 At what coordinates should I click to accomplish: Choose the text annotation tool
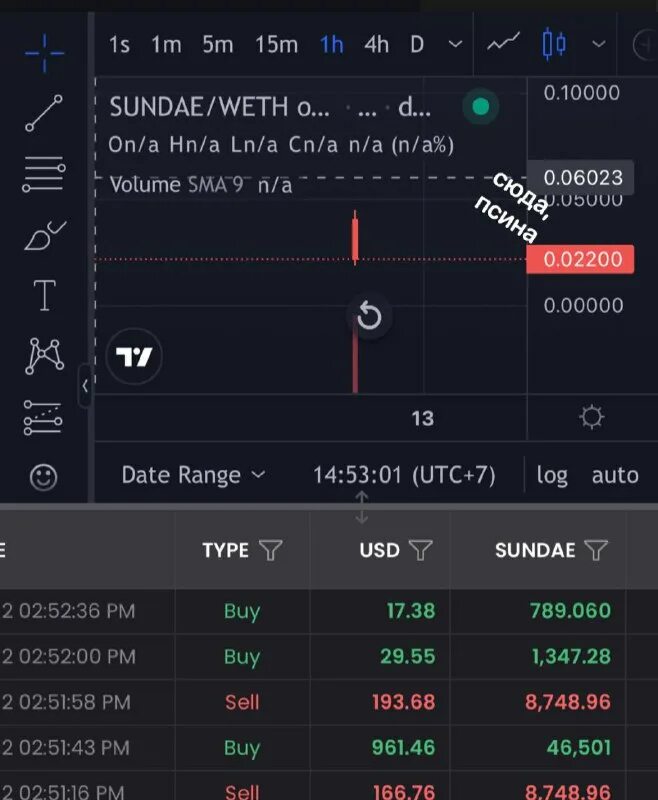tap(44, 296)
